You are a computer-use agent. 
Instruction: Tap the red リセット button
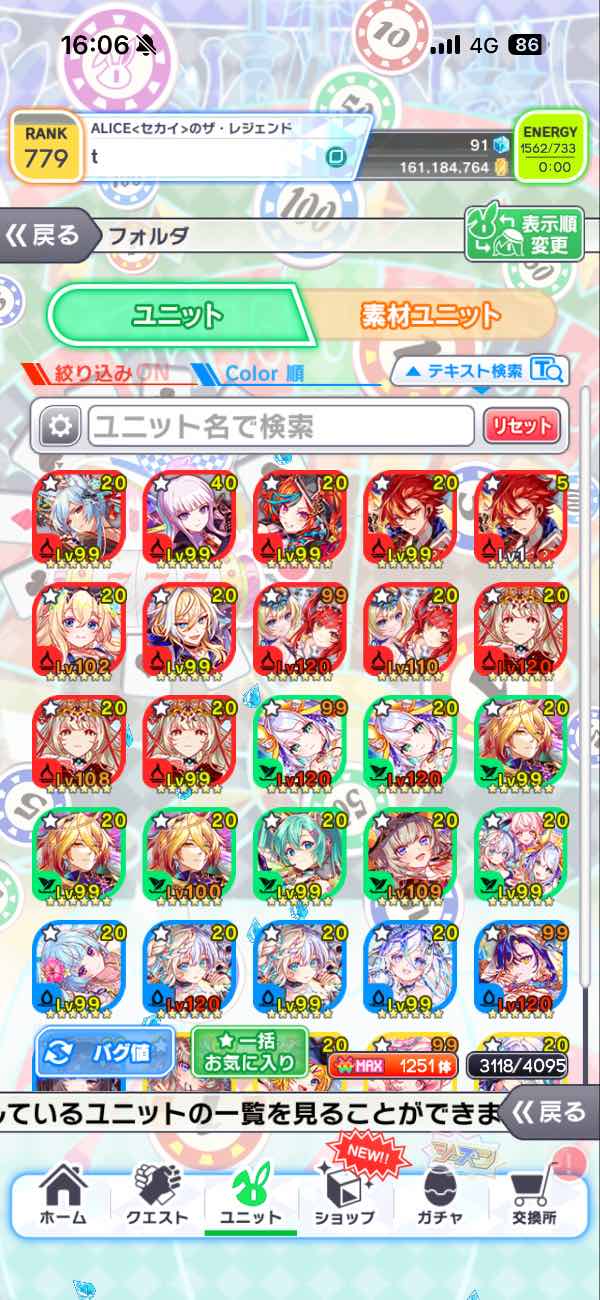click(521, 427)
